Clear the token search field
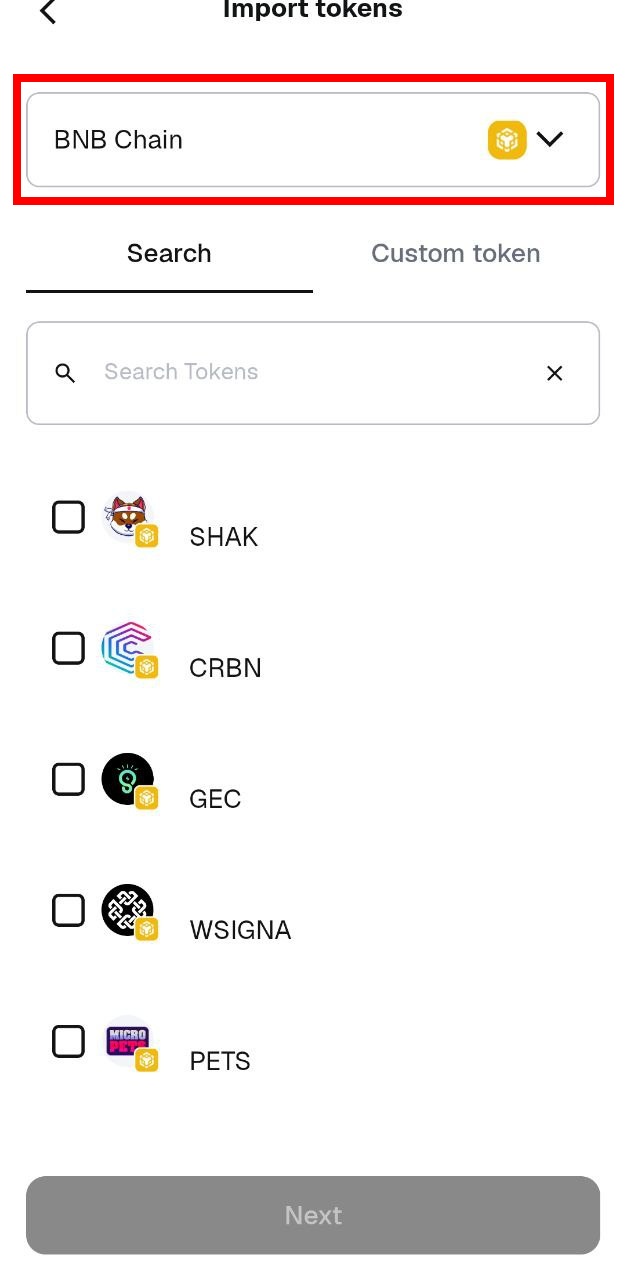The image size is (626, 1280). (x=554, y=373)
